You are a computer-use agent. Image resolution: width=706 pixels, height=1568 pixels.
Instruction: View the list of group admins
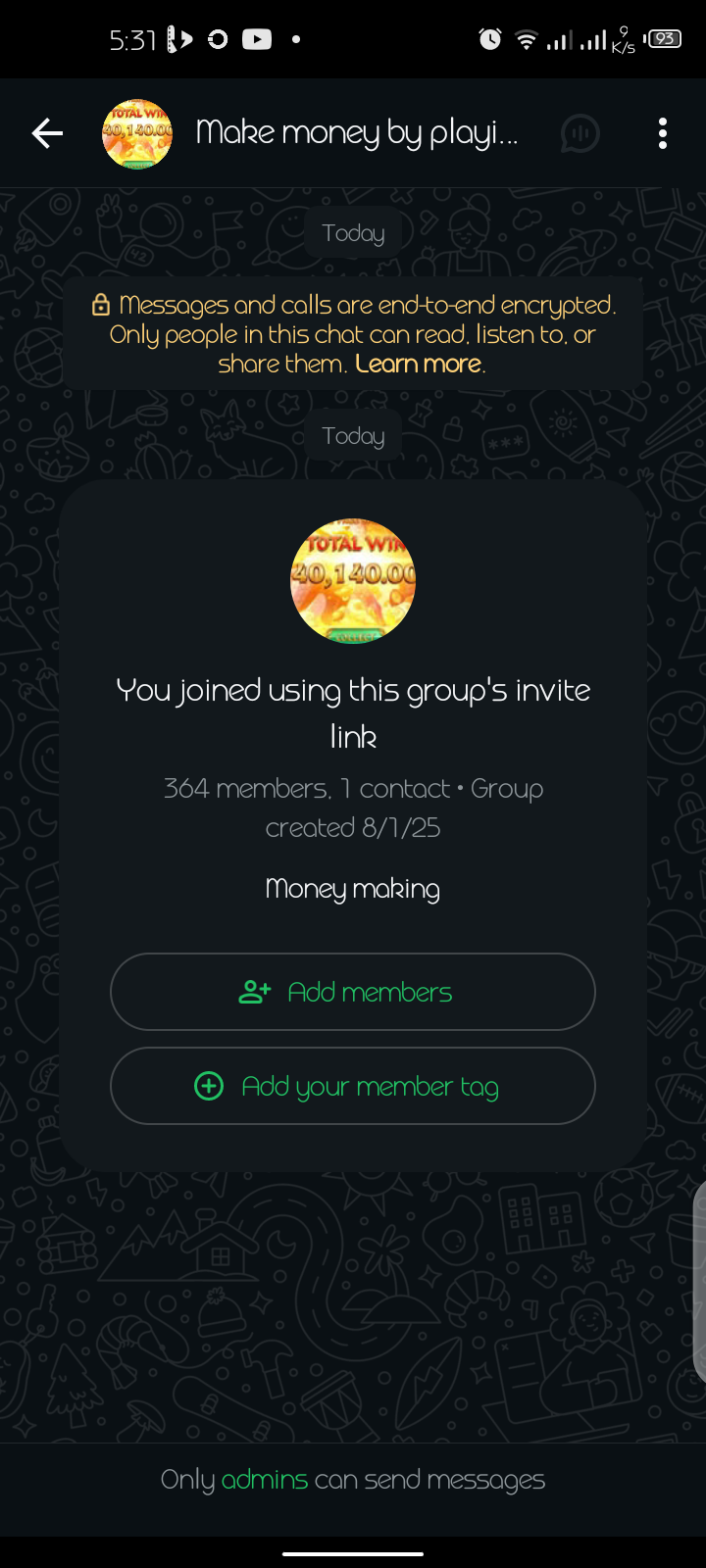[265, 1480]
